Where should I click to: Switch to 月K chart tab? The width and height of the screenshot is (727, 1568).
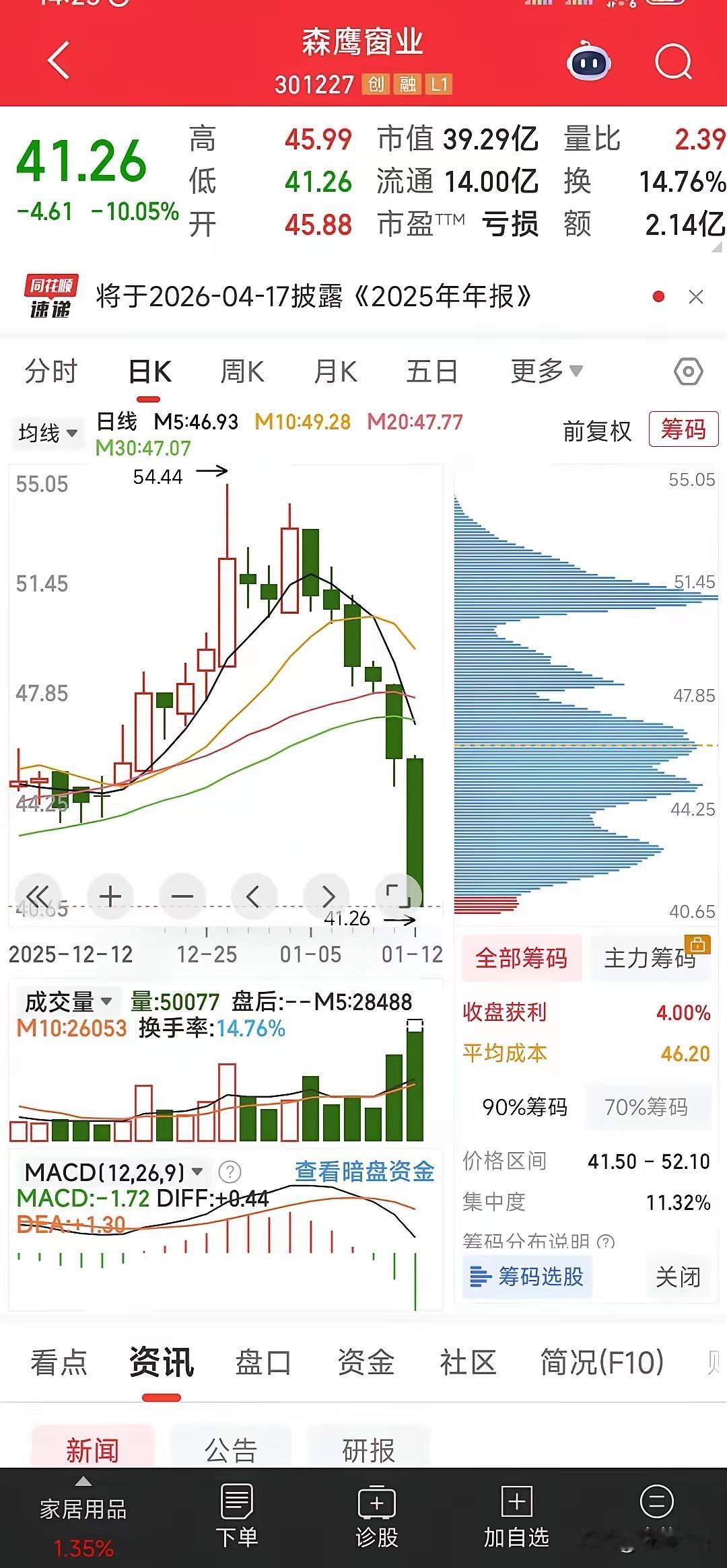point(335,371)
